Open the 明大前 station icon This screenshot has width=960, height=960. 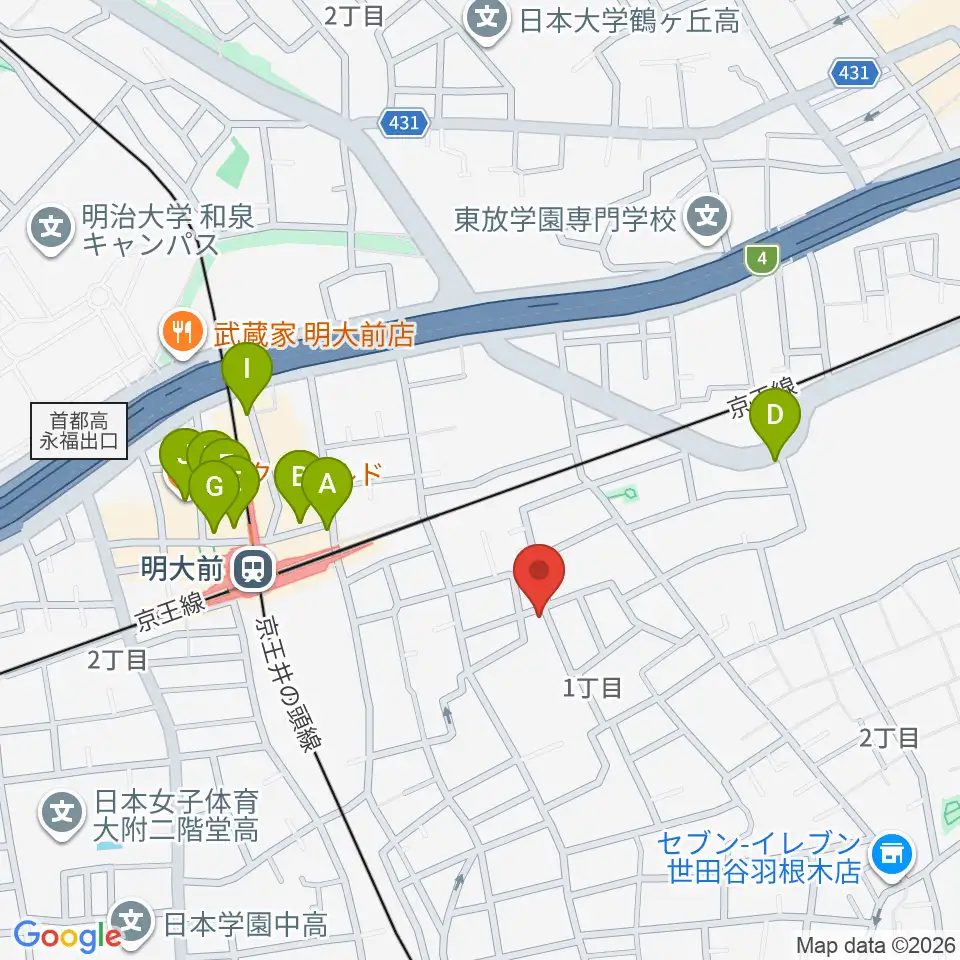254,569
